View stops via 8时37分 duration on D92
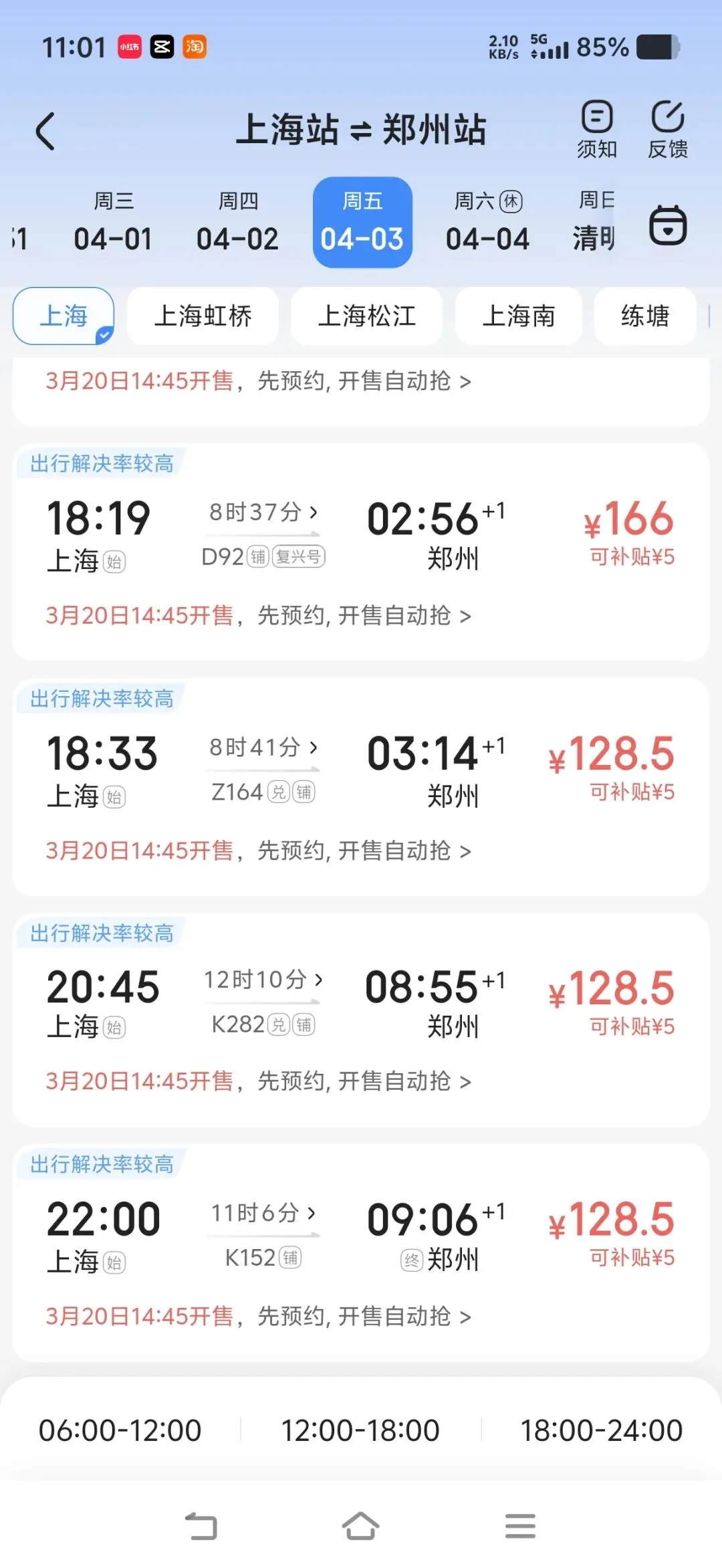 click(263, 513)
